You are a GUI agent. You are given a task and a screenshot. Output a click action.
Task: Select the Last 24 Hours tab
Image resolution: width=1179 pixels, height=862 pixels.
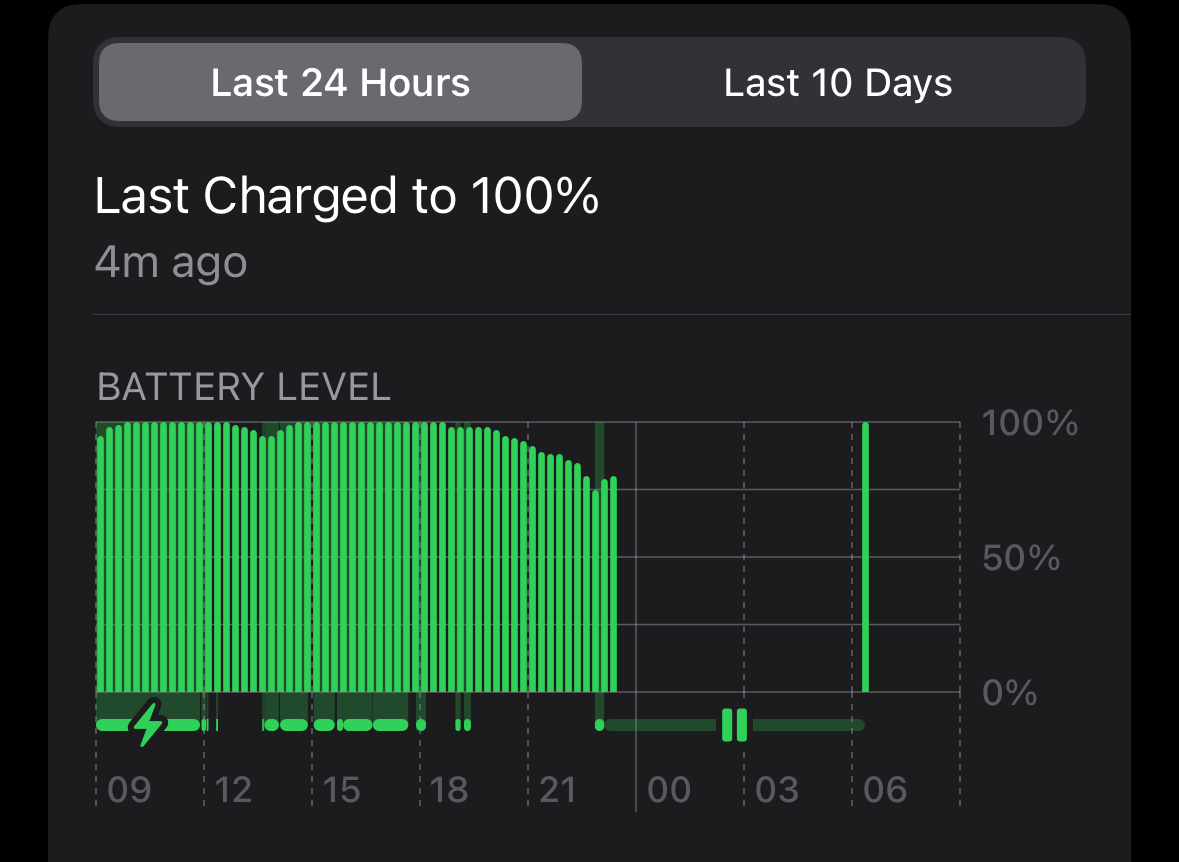[341, 82]
